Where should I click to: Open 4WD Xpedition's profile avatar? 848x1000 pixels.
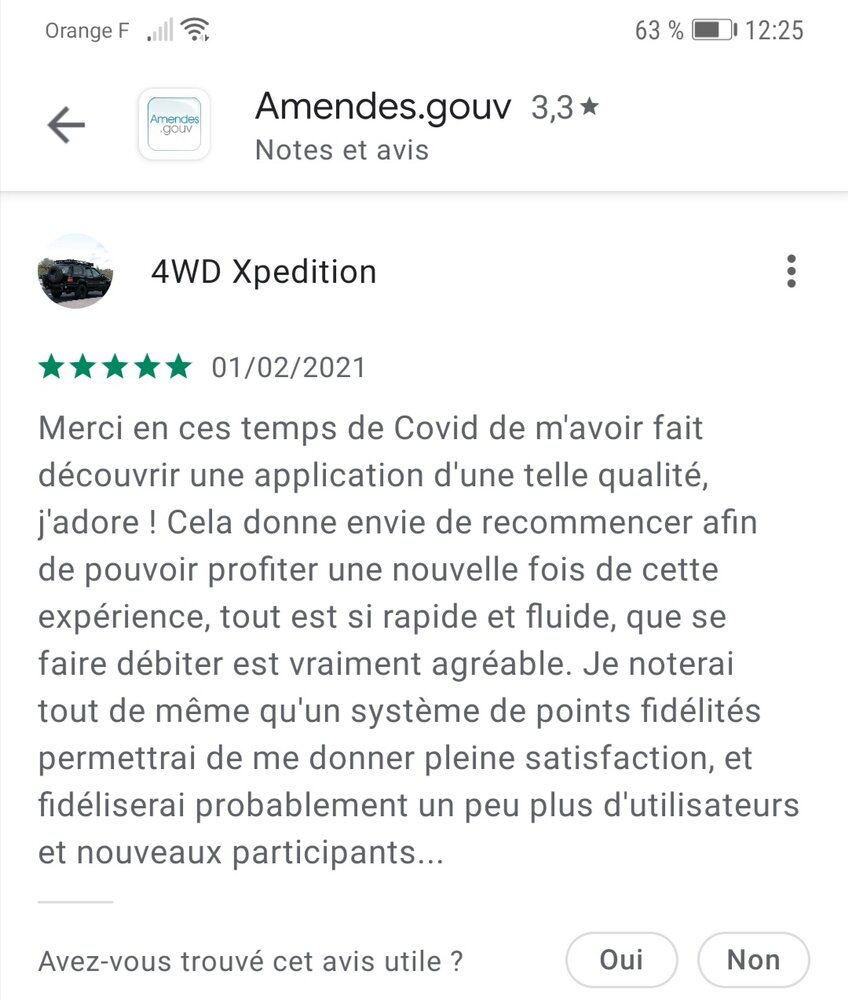click(x=75, y=272)
